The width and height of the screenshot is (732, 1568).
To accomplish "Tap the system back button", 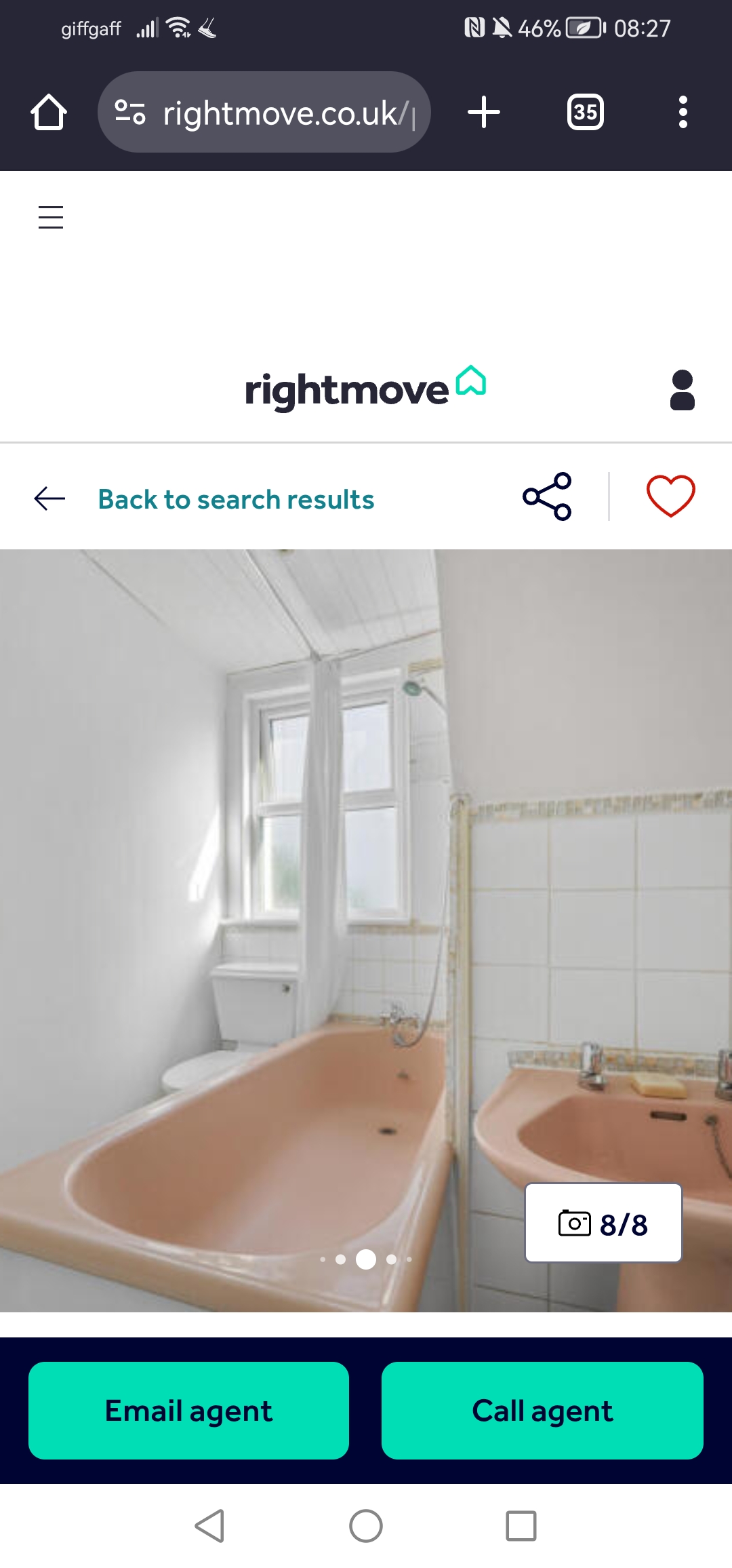I will [209, 1526].
